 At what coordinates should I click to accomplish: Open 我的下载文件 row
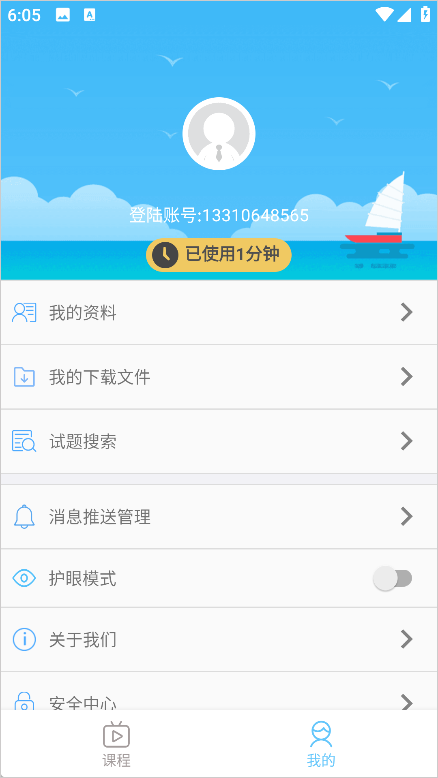pyautogui.click(x=219, y=377)
